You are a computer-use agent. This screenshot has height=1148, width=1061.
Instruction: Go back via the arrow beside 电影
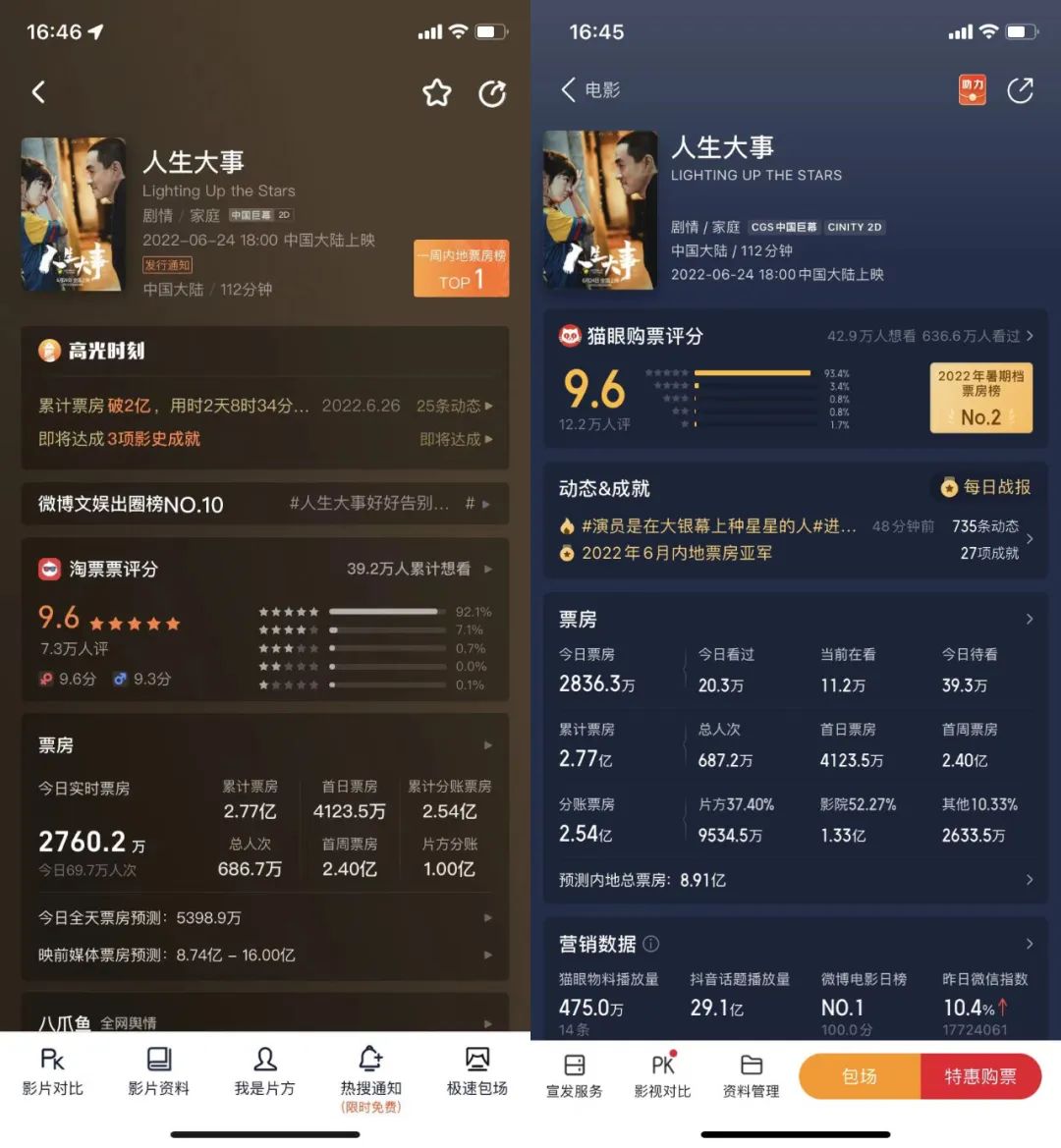[568, 90]
